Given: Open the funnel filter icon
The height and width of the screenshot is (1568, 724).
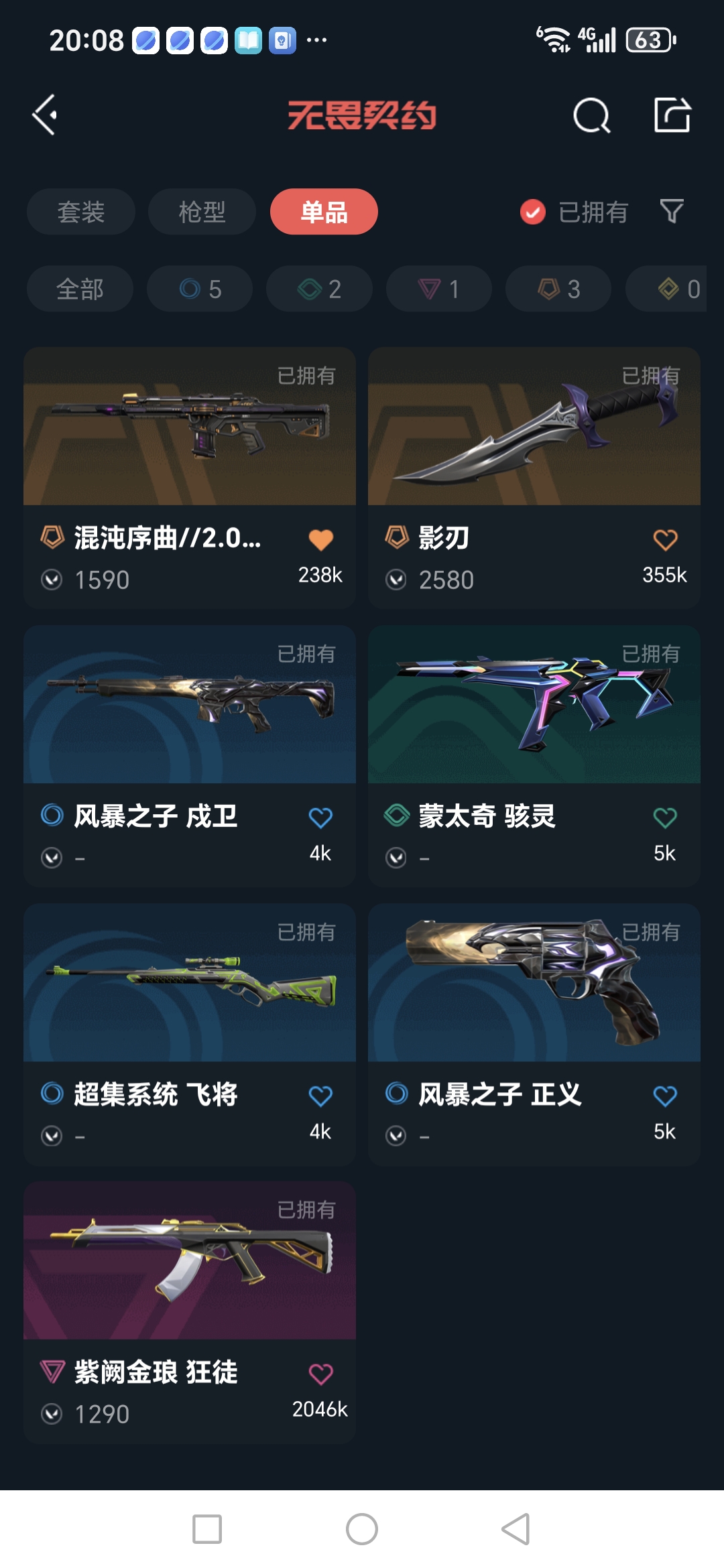Looking at the screenshot, I should pyautogui.click(x=672, y=212).
